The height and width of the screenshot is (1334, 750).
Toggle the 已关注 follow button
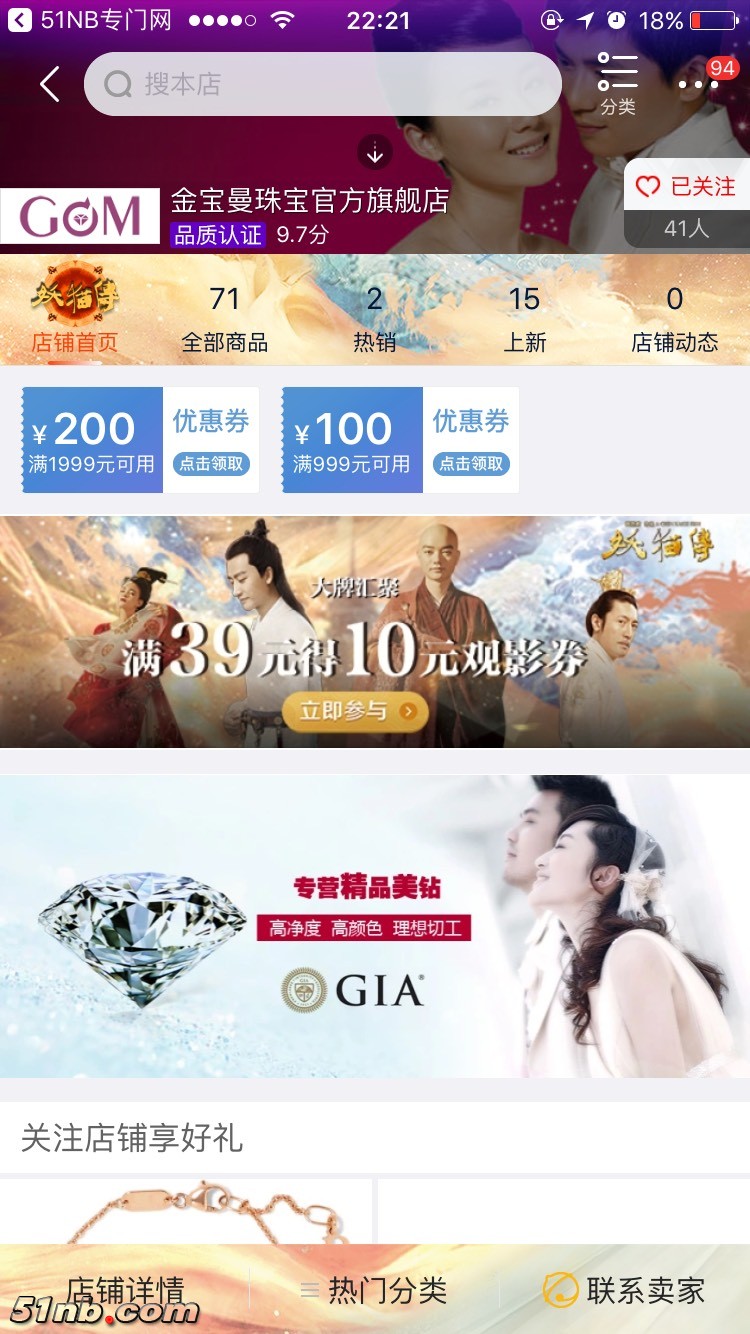(x=686, y=187)
